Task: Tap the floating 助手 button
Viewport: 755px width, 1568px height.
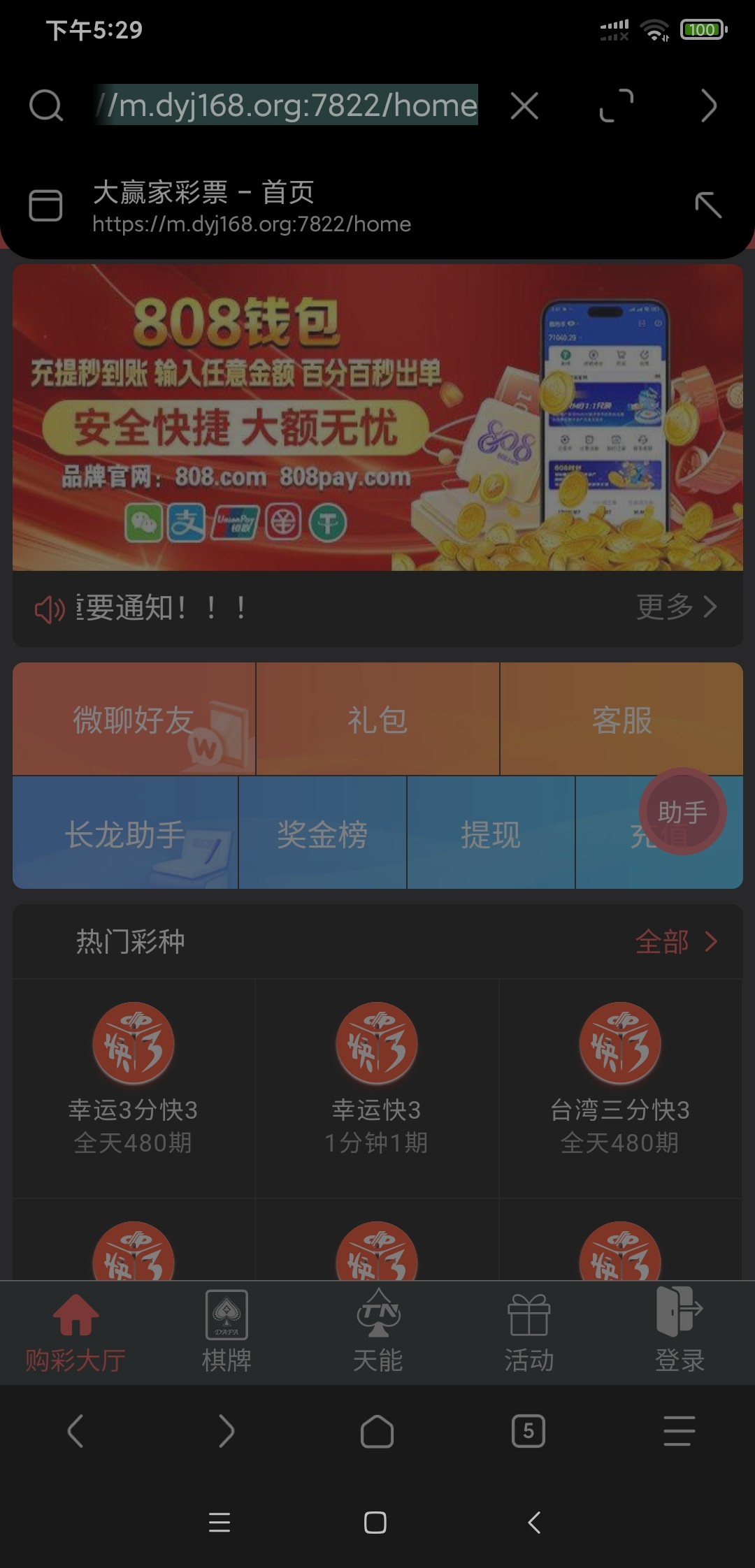Action: point(682,811)
